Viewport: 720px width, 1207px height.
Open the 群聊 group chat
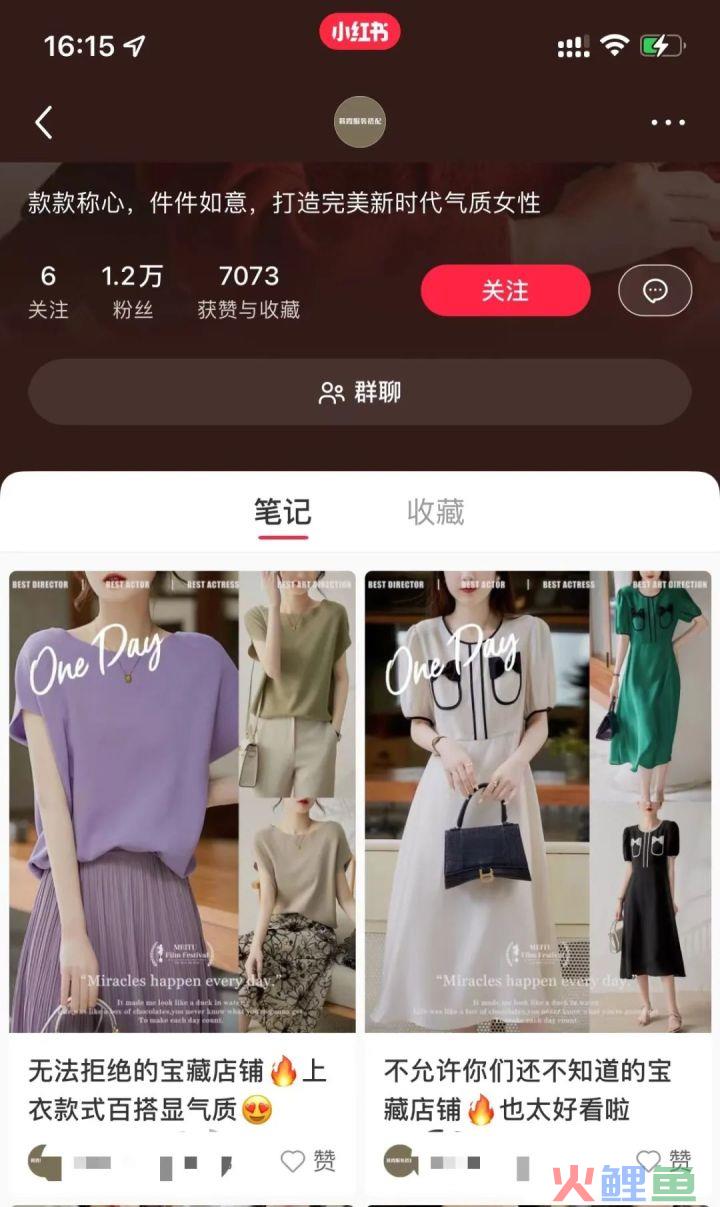click(360, 392)
